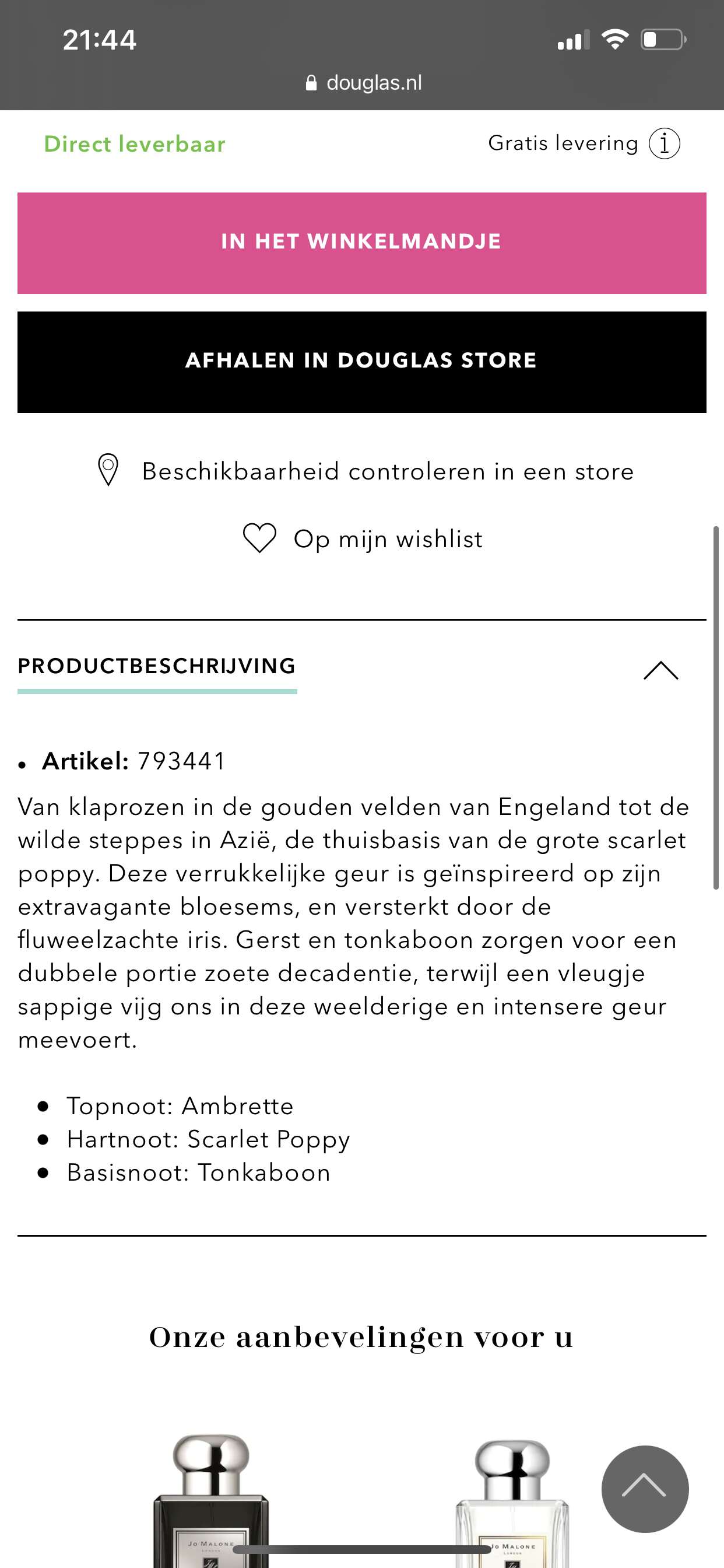Add to Op mijn wishlist
Screen dimensions: 724x1568
(x=363, y=538)
